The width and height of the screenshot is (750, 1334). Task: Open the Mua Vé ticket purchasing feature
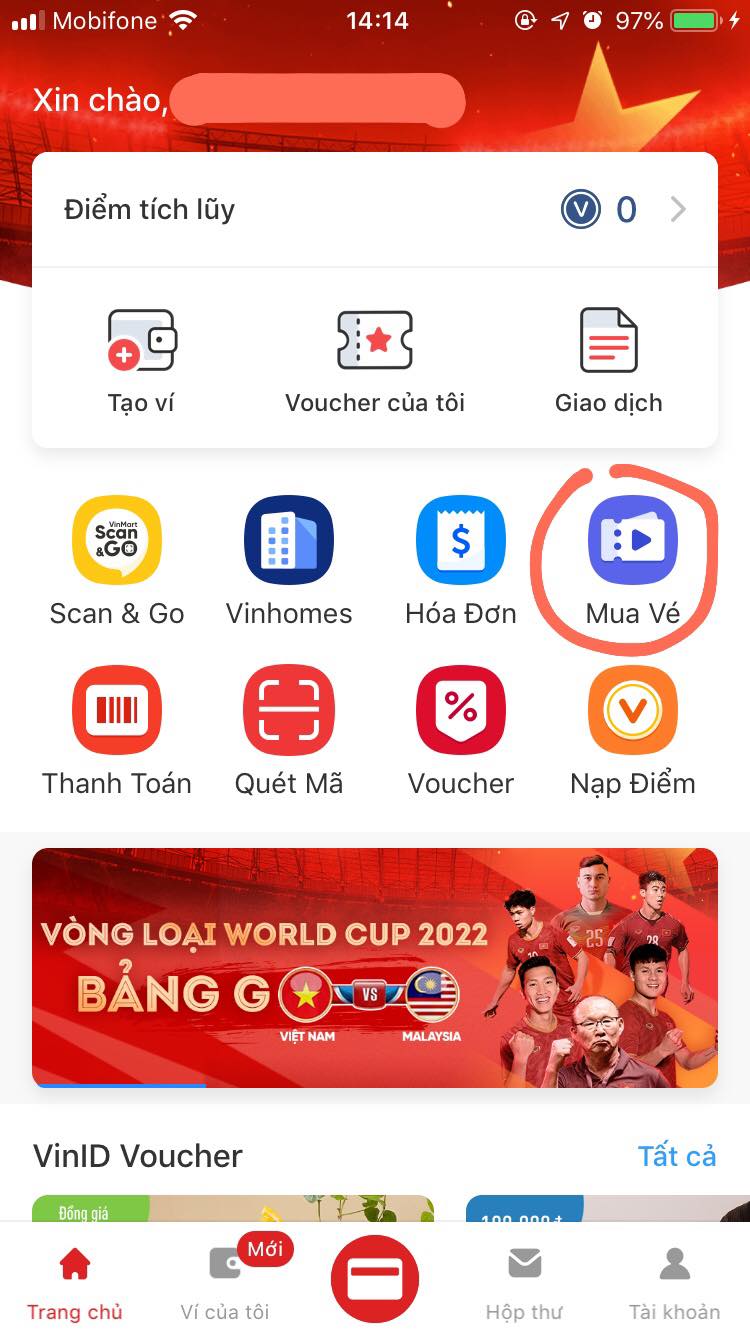point(632,540)
